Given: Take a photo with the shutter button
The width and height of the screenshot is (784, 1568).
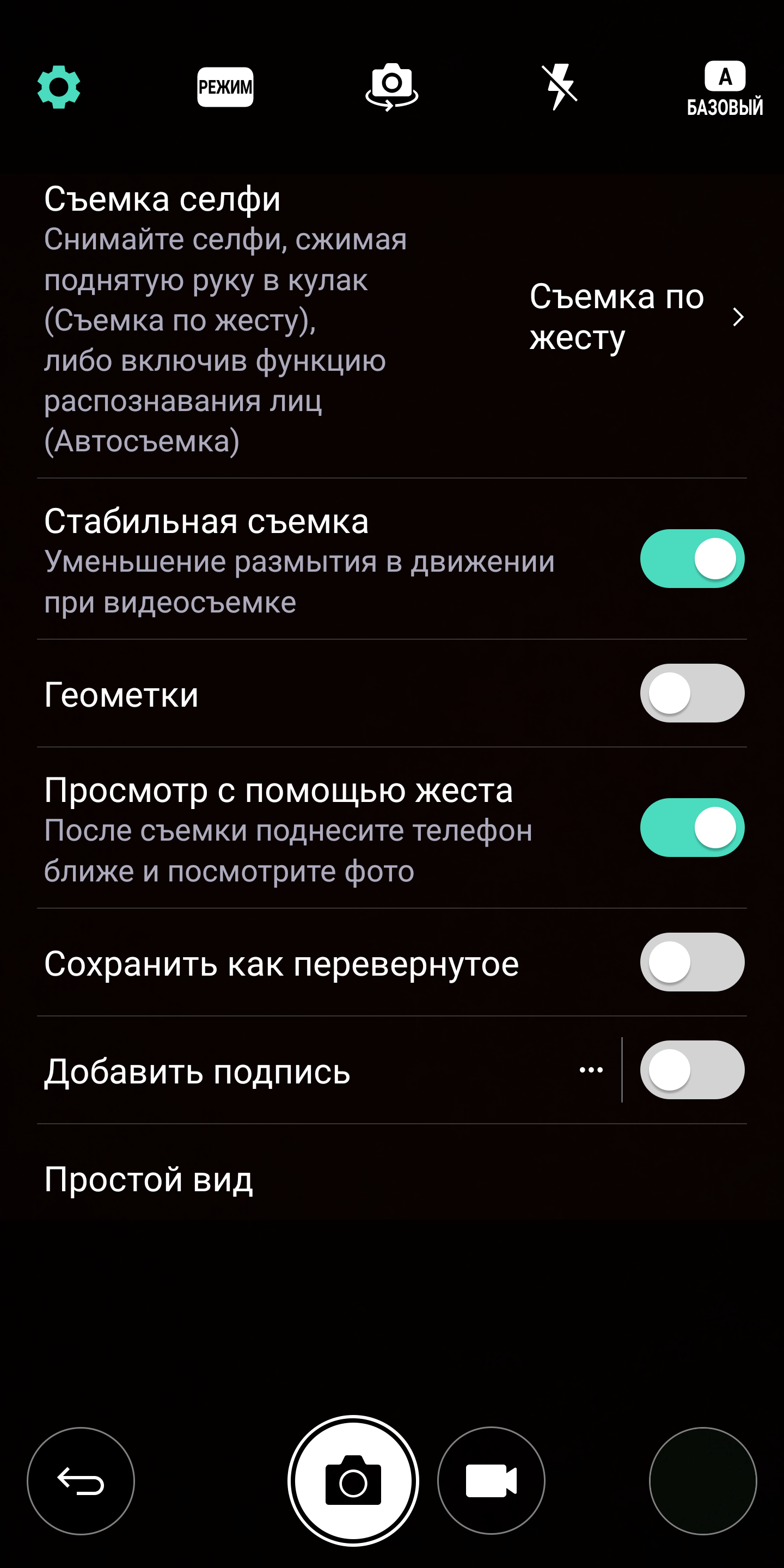Looking at the screenshot, I should point(353,1481).
